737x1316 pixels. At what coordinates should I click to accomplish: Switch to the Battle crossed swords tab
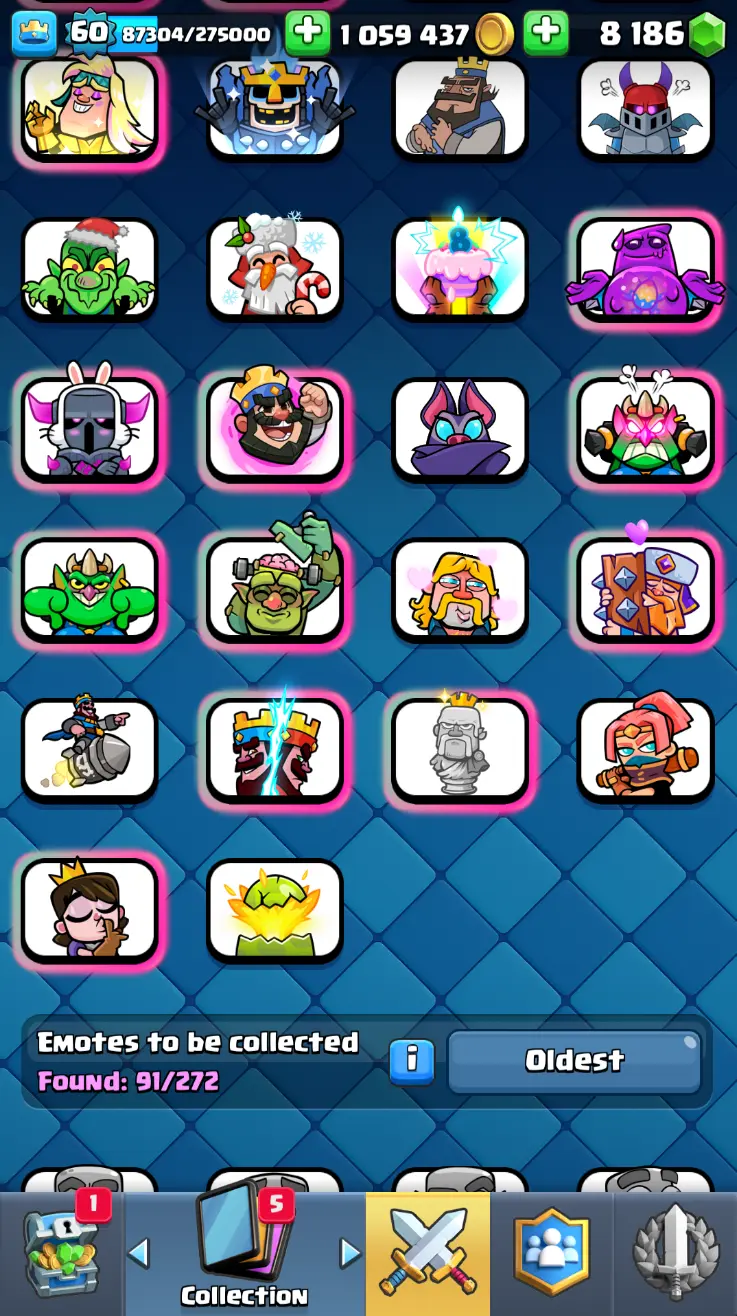pos(428,1255)
